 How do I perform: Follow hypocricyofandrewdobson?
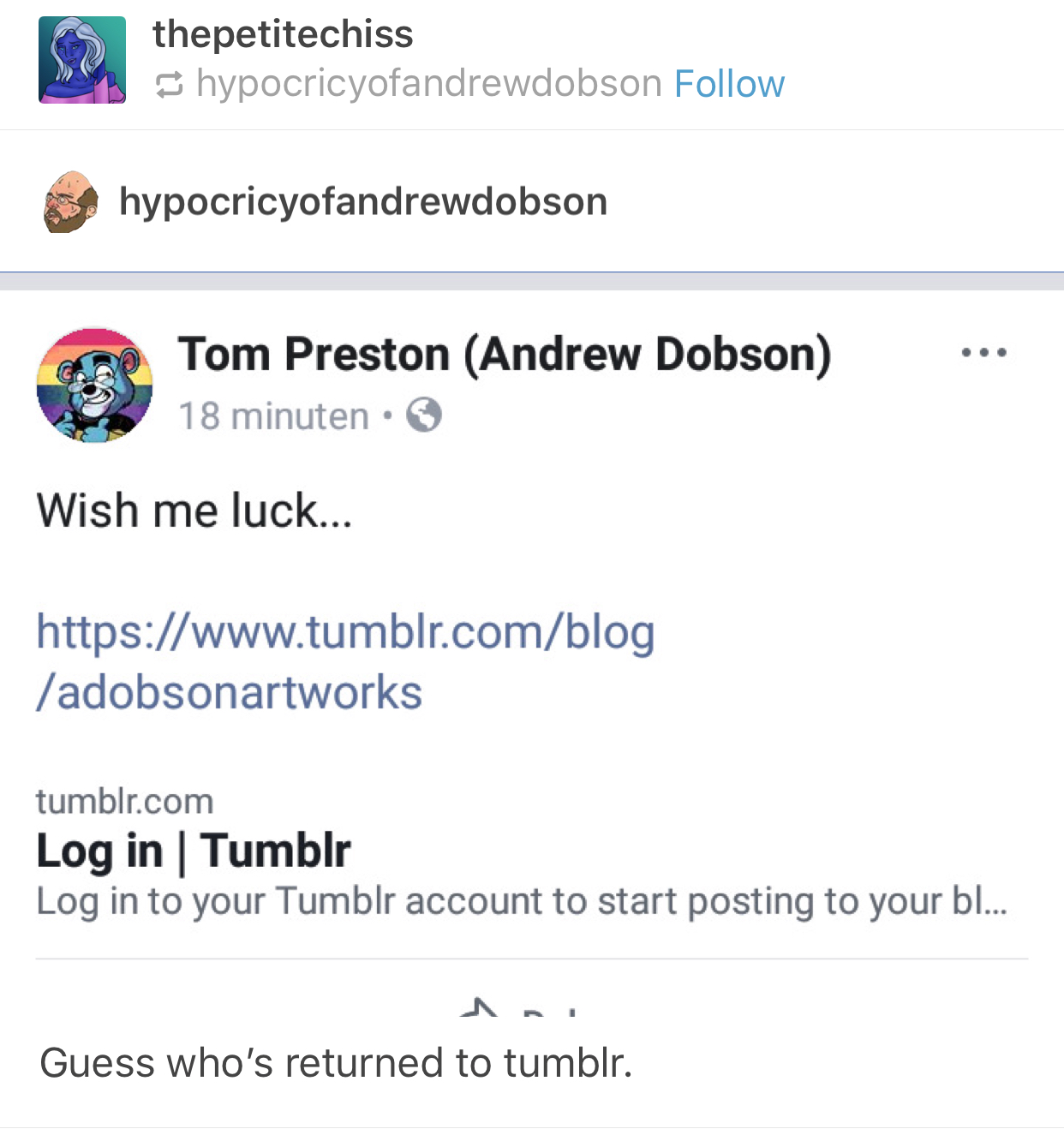pos(729,84)
